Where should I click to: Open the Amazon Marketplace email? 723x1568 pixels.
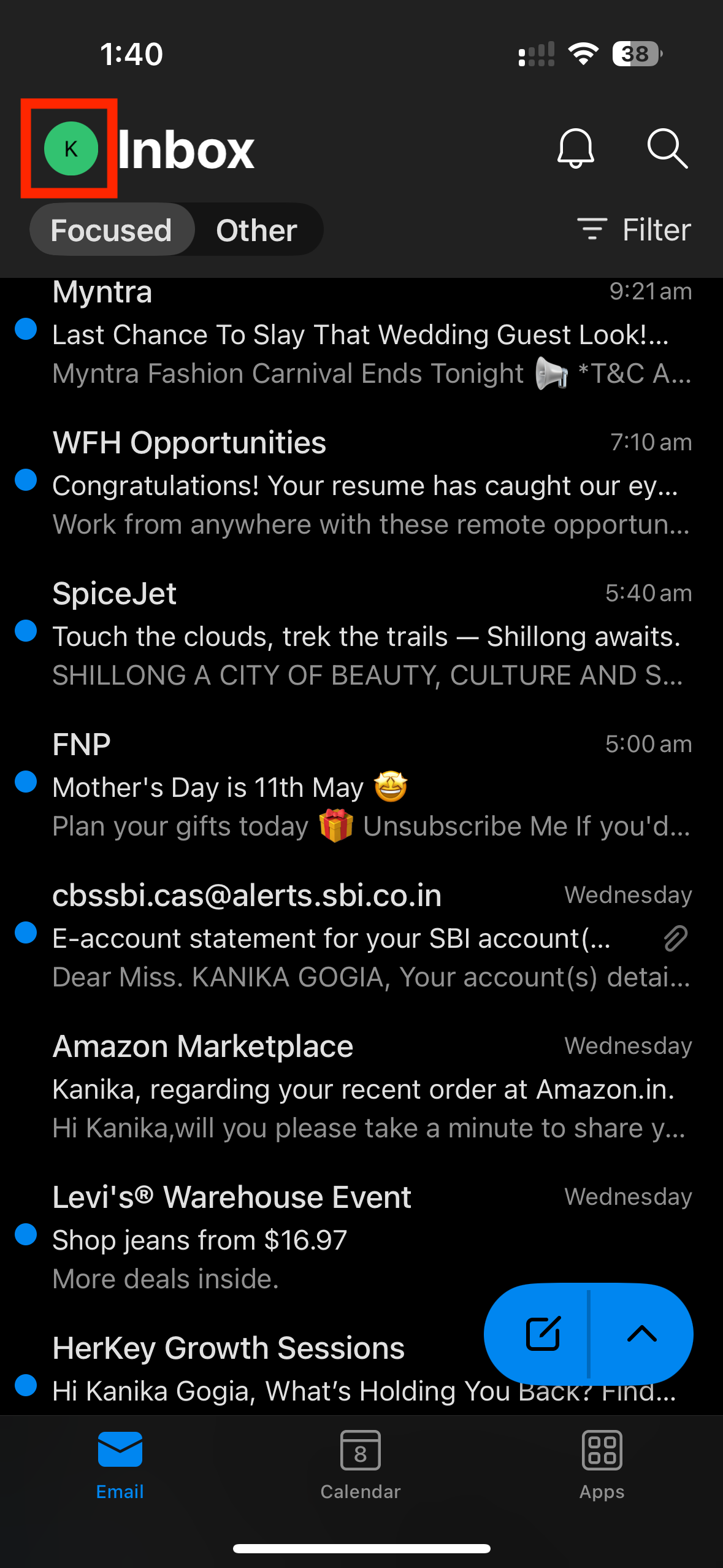click(x=362, y=1086)
